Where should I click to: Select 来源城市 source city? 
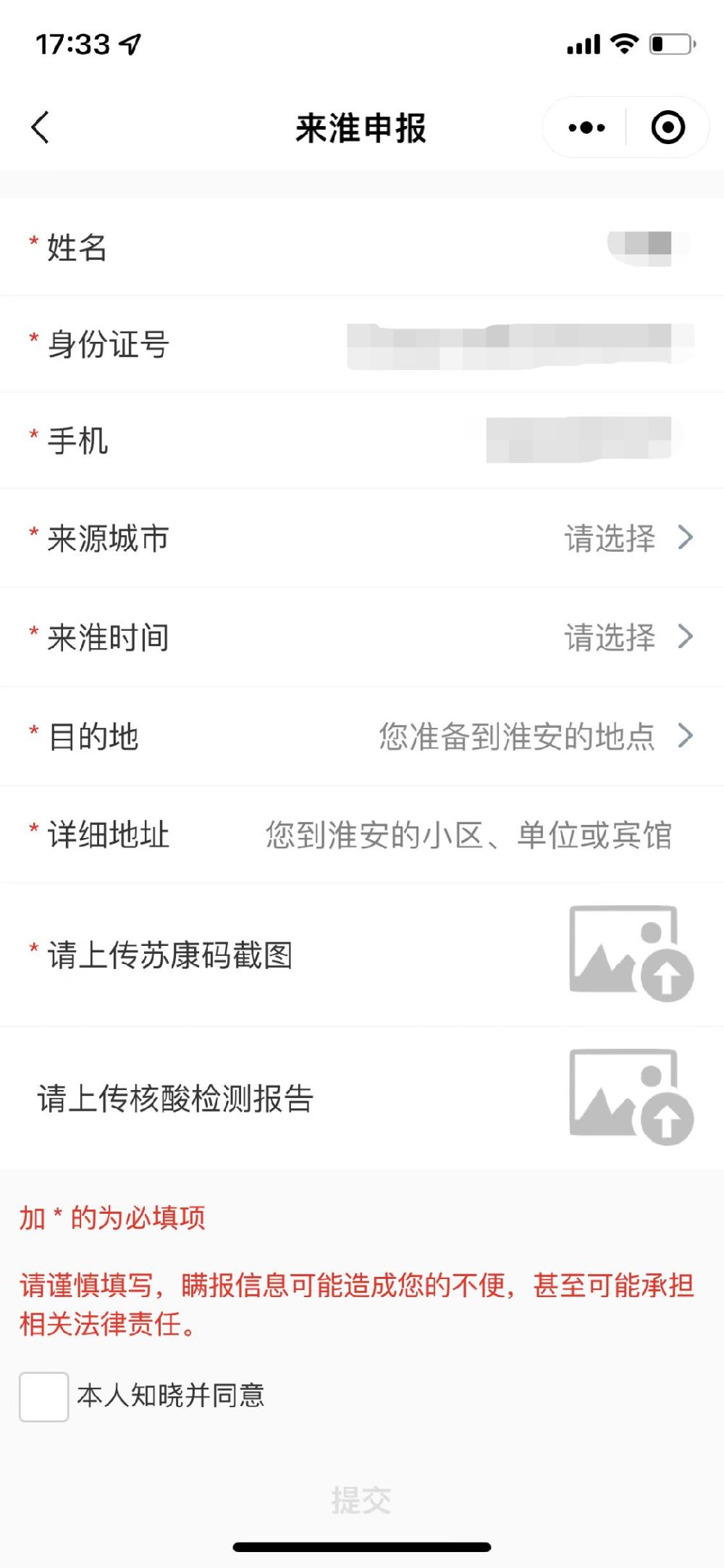[x=362, y=538]
